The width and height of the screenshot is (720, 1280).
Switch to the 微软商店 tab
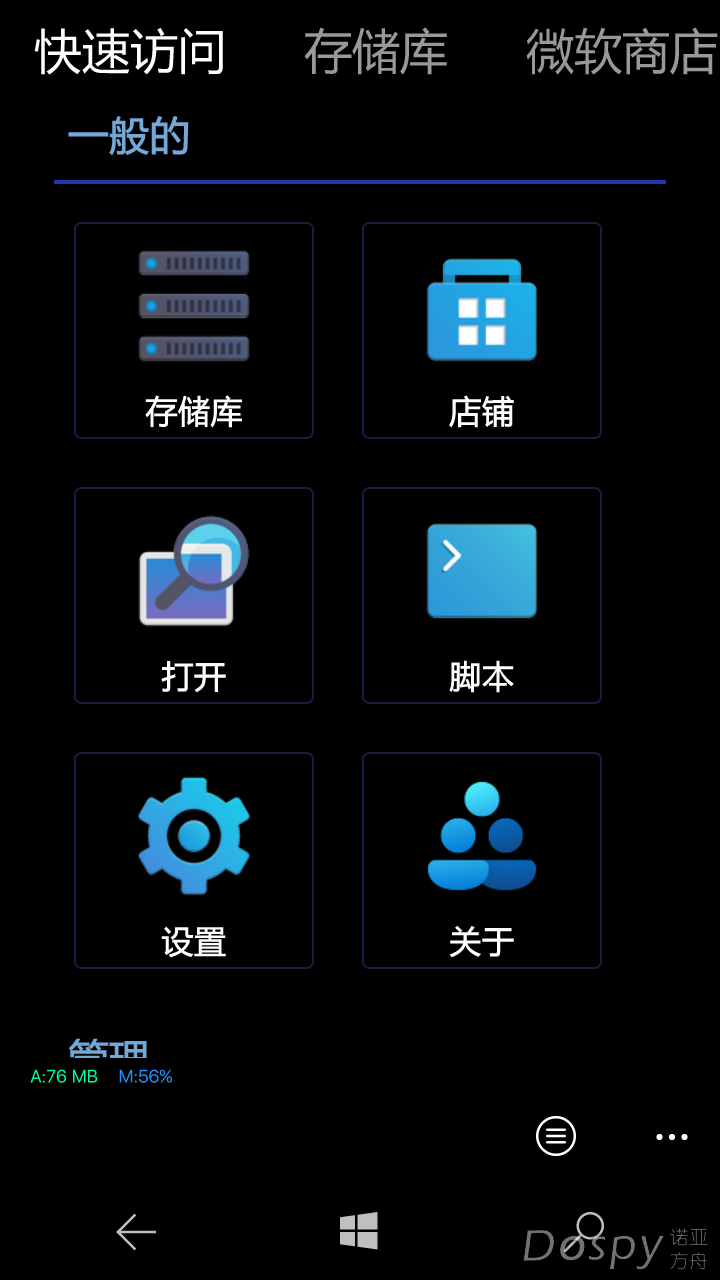(x=621, y=52)
